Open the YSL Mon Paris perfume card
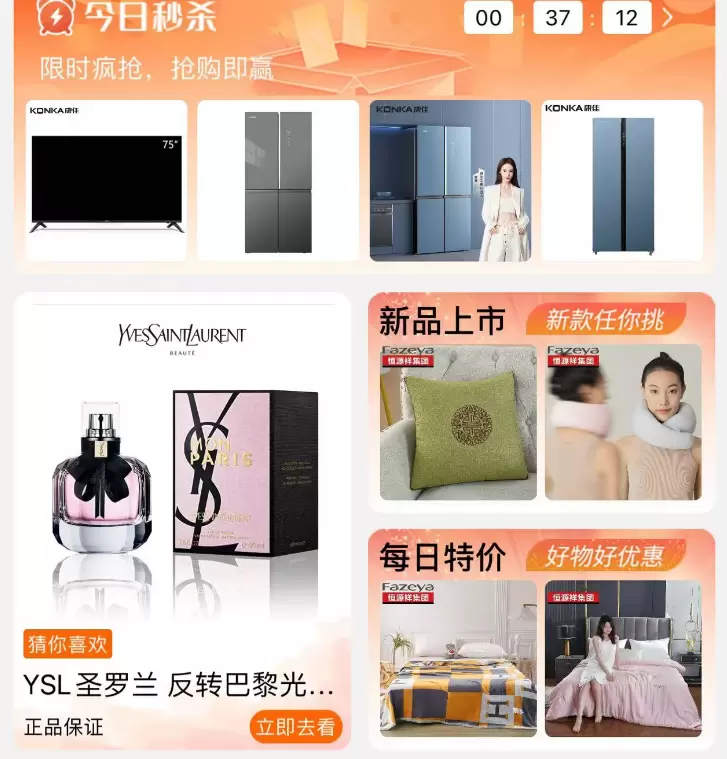This screenshot has width=727, height=759. point(182,480)
